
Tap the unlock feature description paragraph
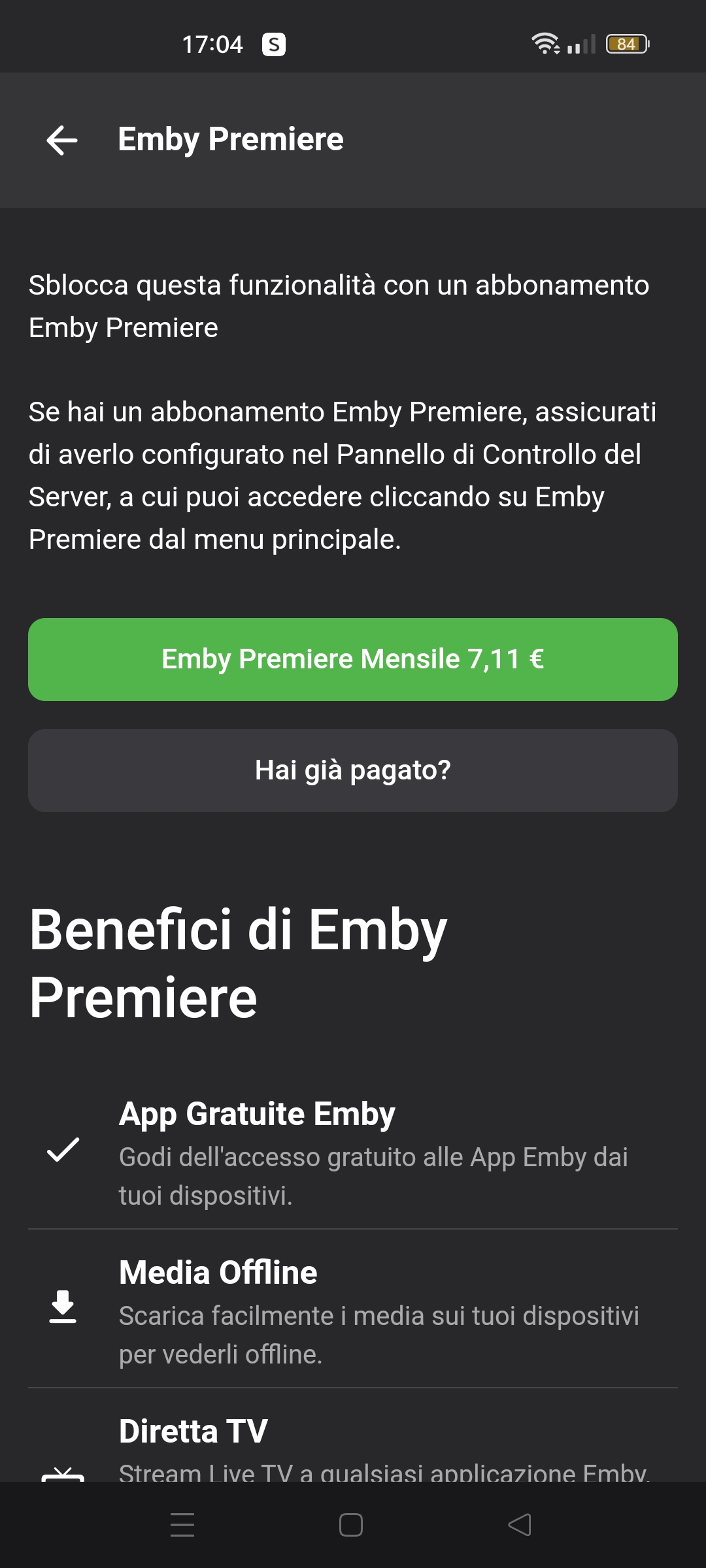pyautogui.click(x=340, y=305)
